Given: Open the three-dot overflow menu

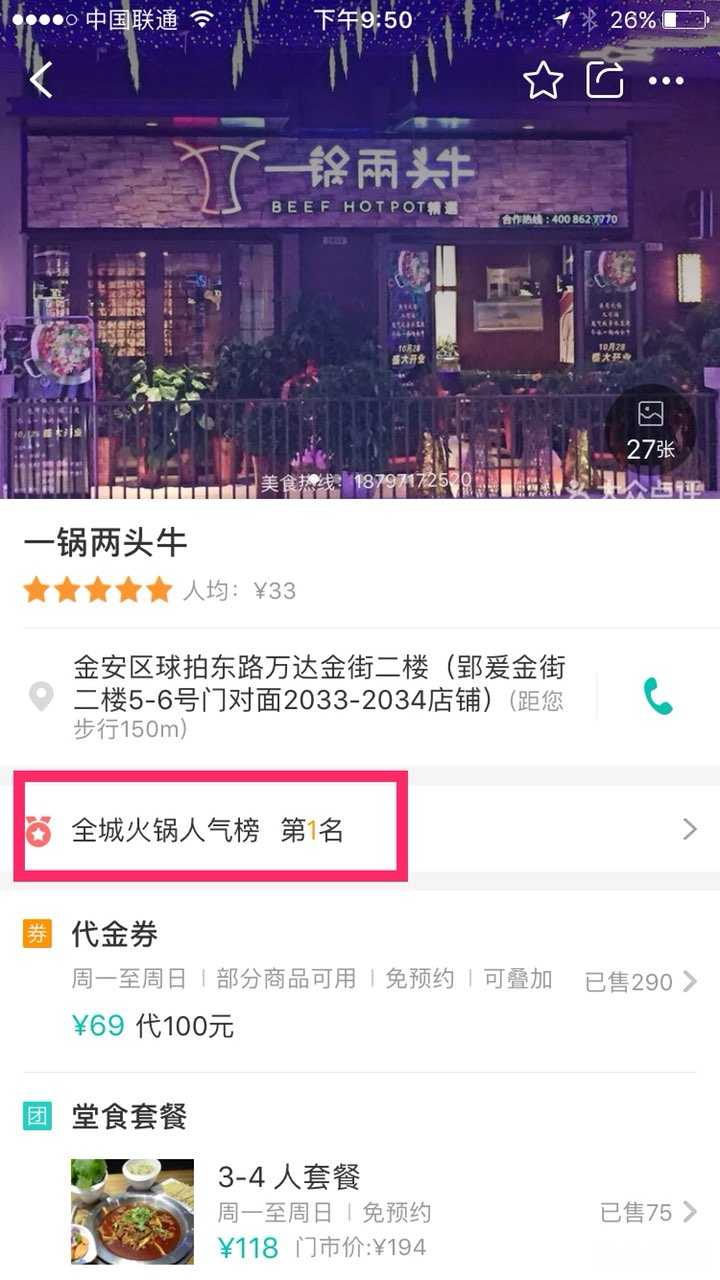Looking at the screenshot, I should coord(666,81).
